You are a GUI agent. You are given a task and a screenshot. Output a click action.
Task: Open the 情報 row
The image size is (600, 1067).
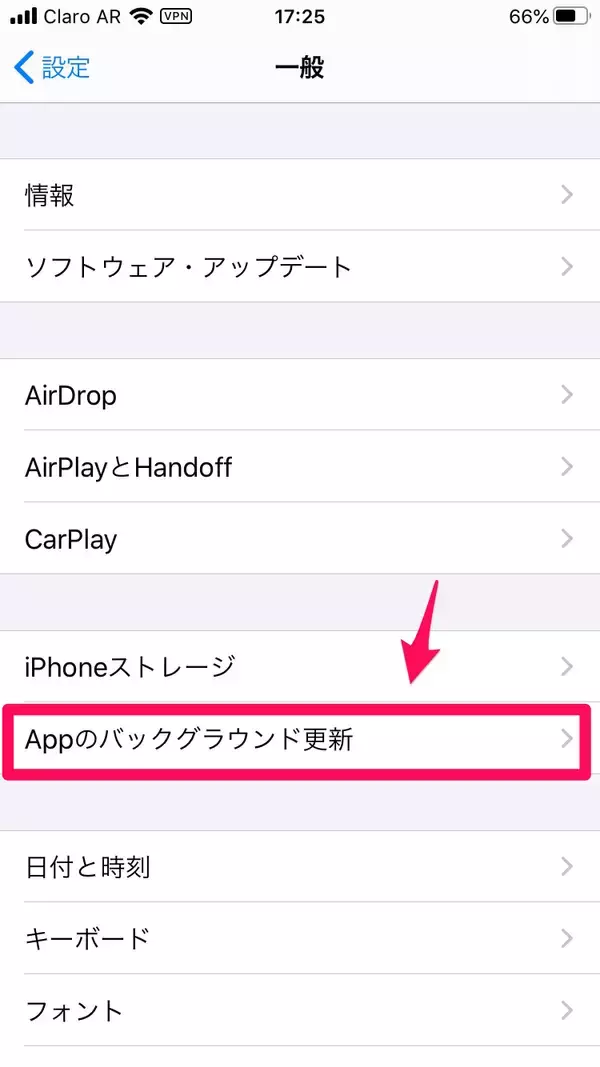tap(300, 195)
